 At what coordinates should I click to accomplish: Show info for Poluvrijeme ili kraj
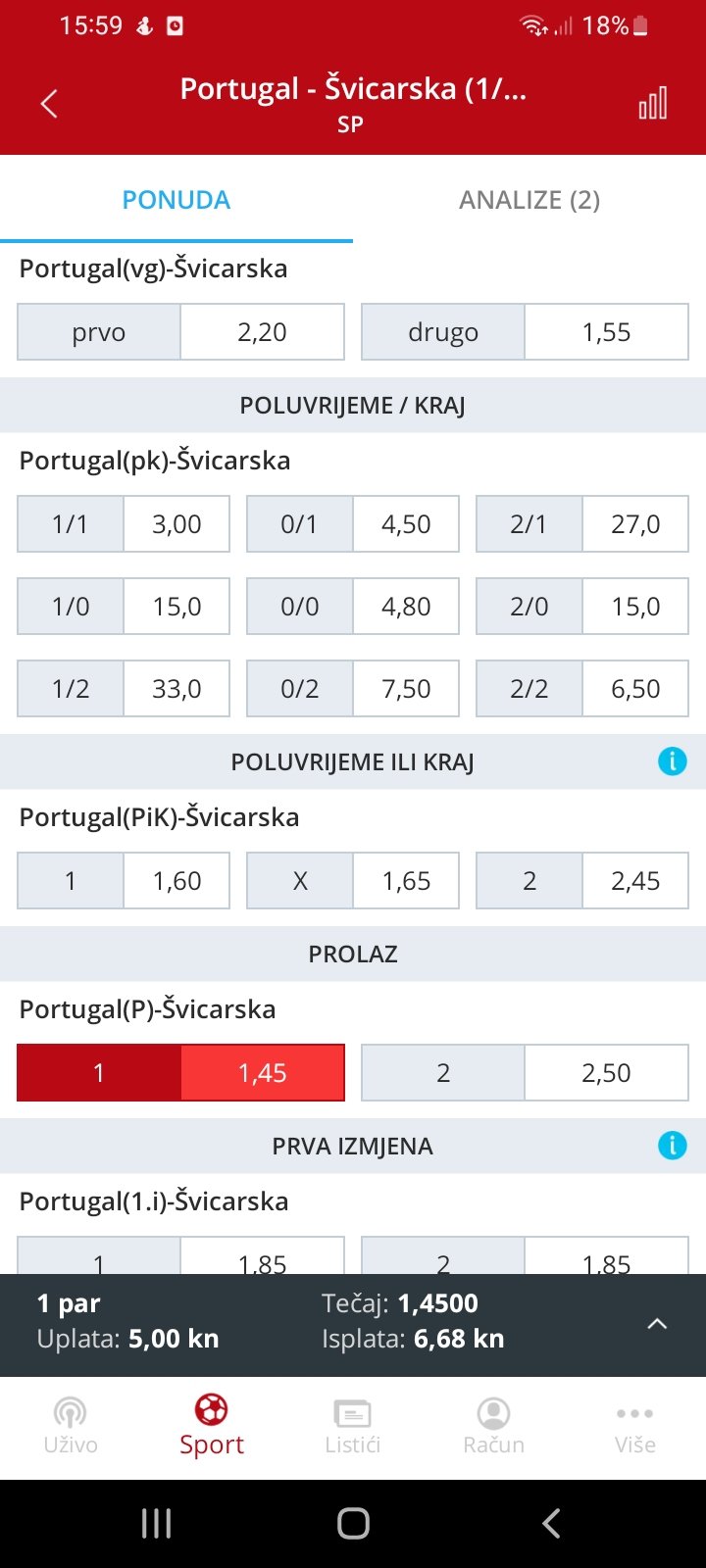coord(673,761)
